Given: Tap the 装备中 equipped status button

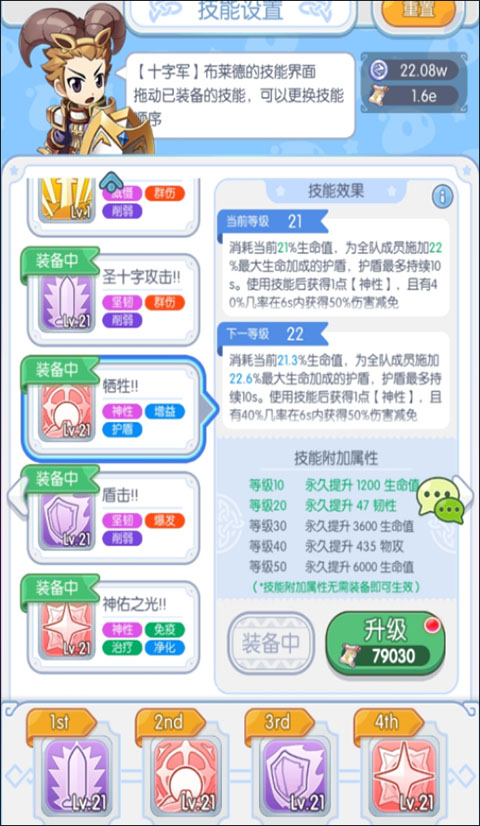Looking at the screenshot, I should point(271,643).
